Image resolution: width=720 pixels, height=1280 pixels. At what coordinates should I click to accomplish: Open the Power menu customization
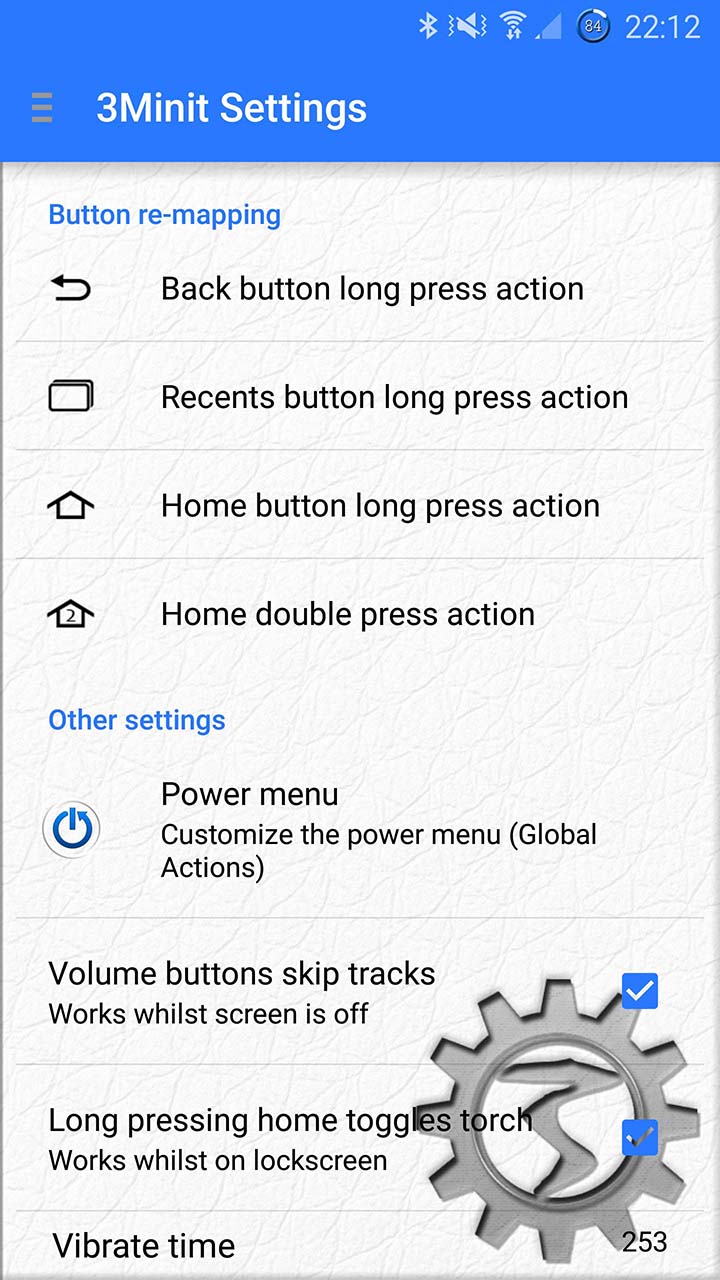[360, 830]
